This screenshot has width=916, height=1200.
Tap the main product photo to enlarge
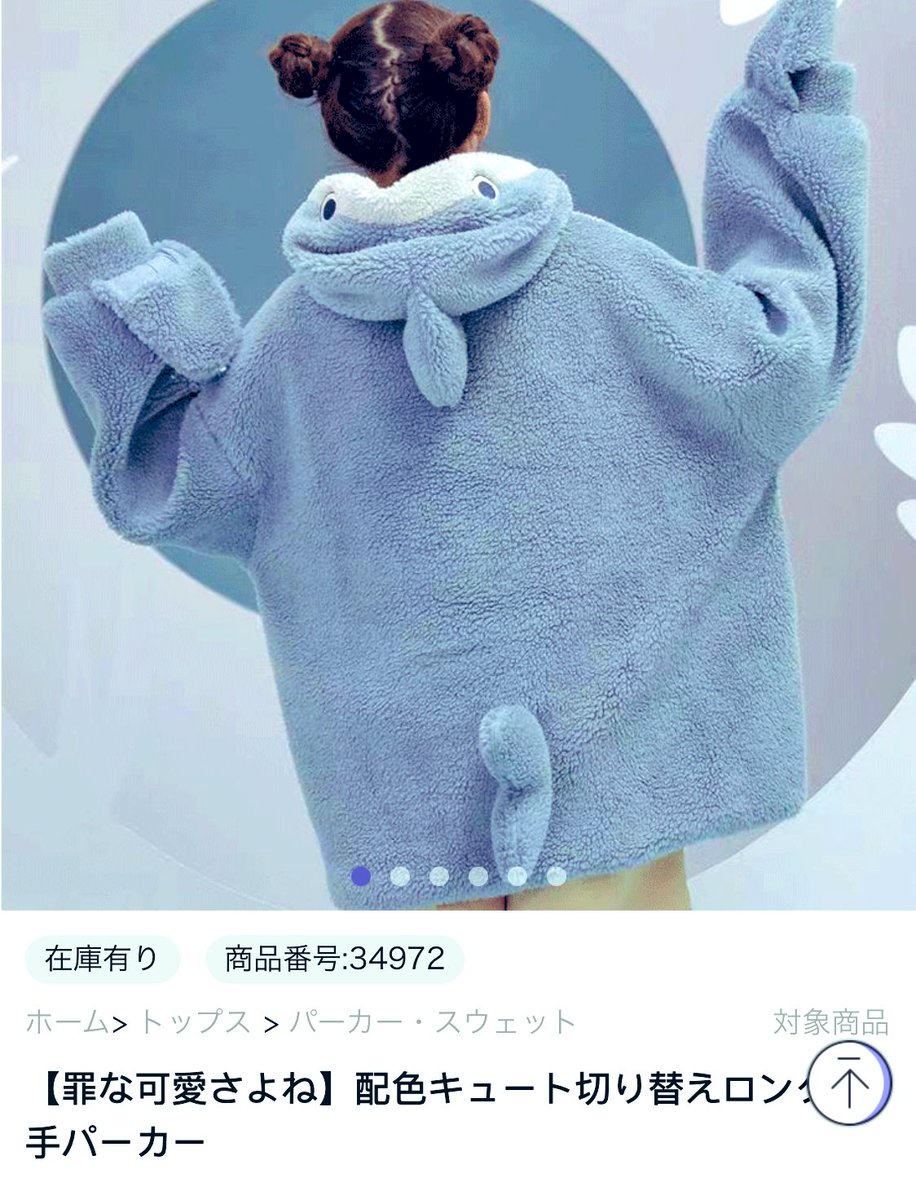458,450
